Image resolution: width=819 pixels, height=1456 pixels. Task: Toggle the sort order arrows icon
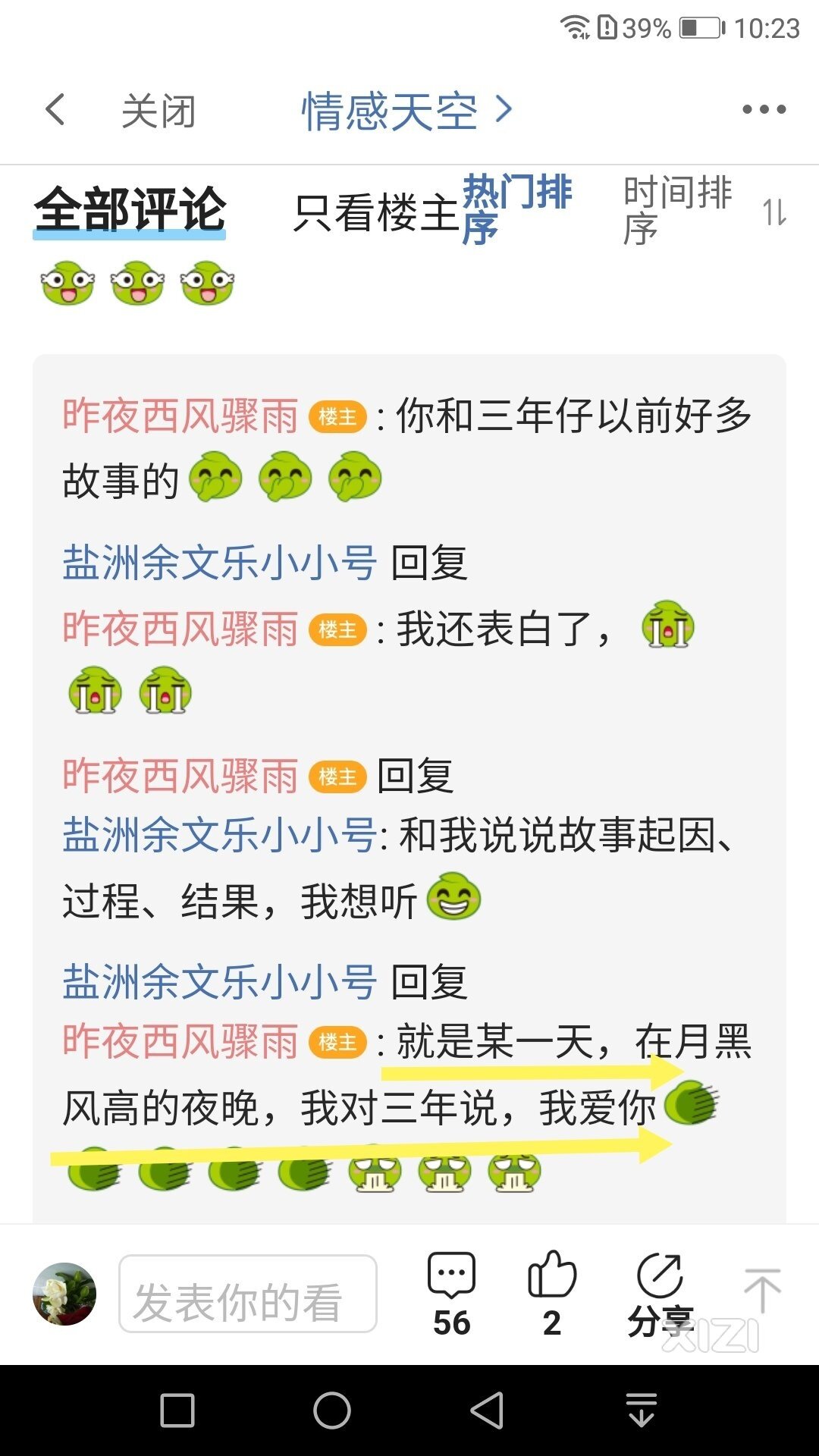click(x=775, y=212)
